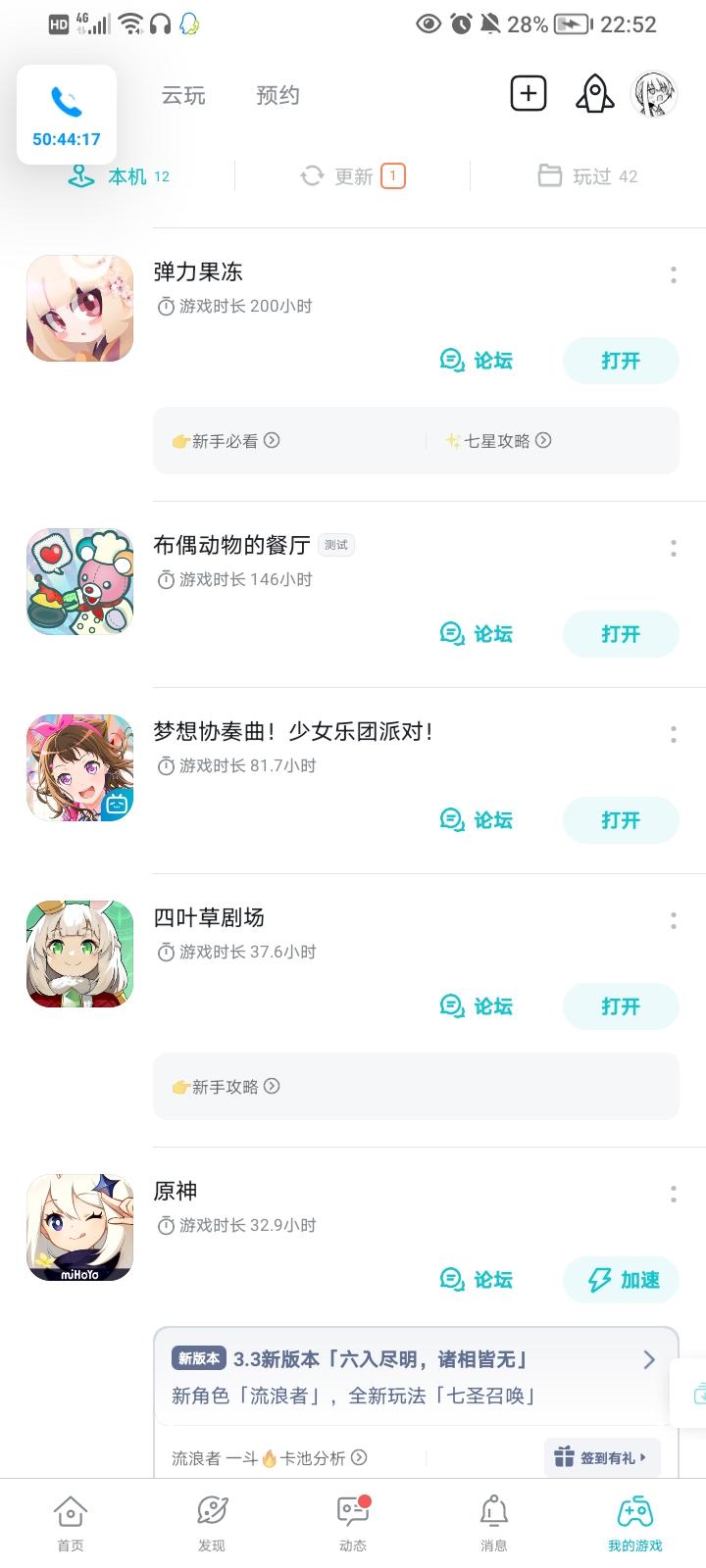View the 新手必看 guide link
Screen dimensions: 706x1568
coord(227,441)
